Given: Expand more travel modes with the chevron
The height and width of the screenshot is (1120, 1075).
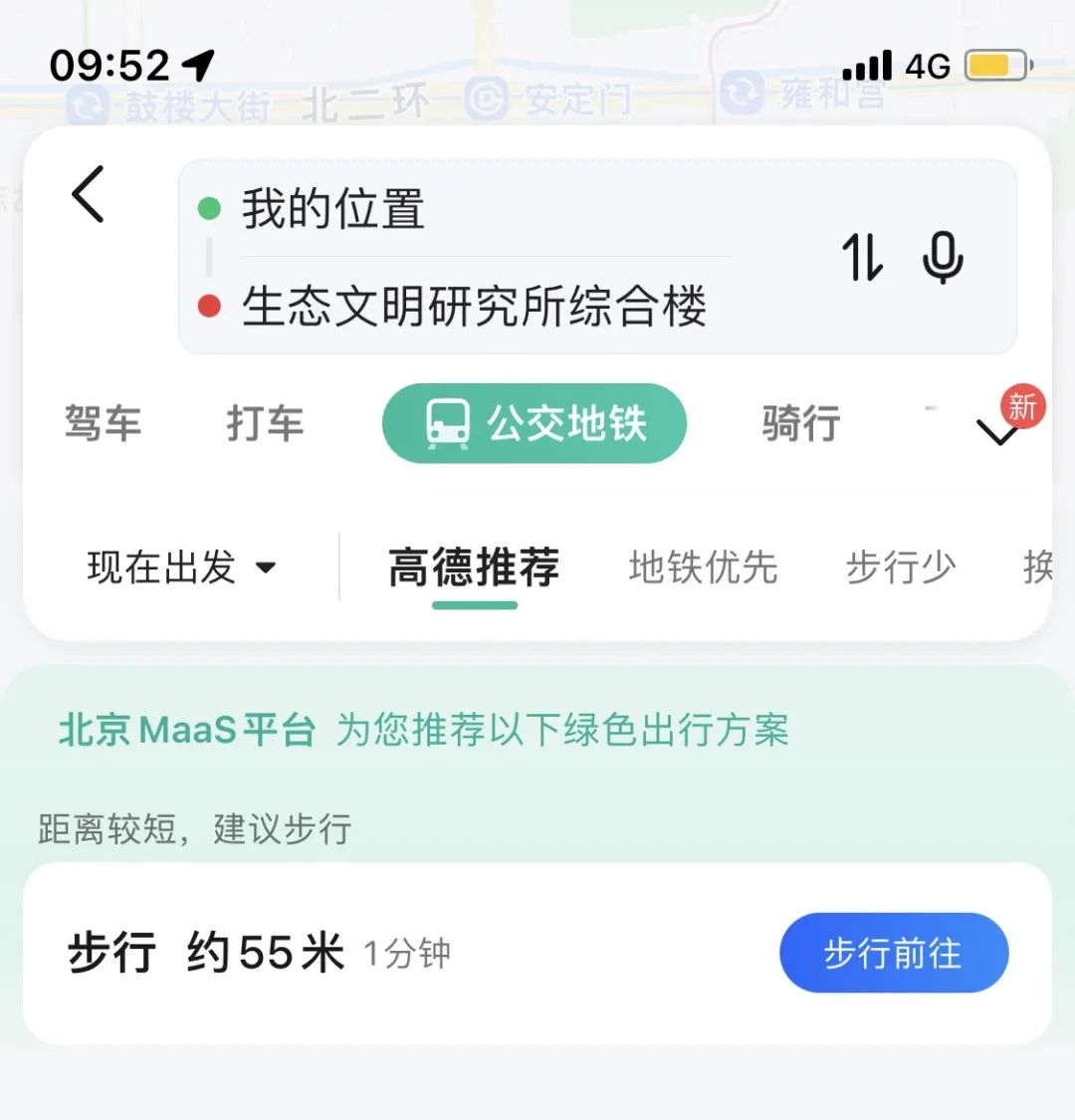Looking at the screenshot, I should click(995, 435).
